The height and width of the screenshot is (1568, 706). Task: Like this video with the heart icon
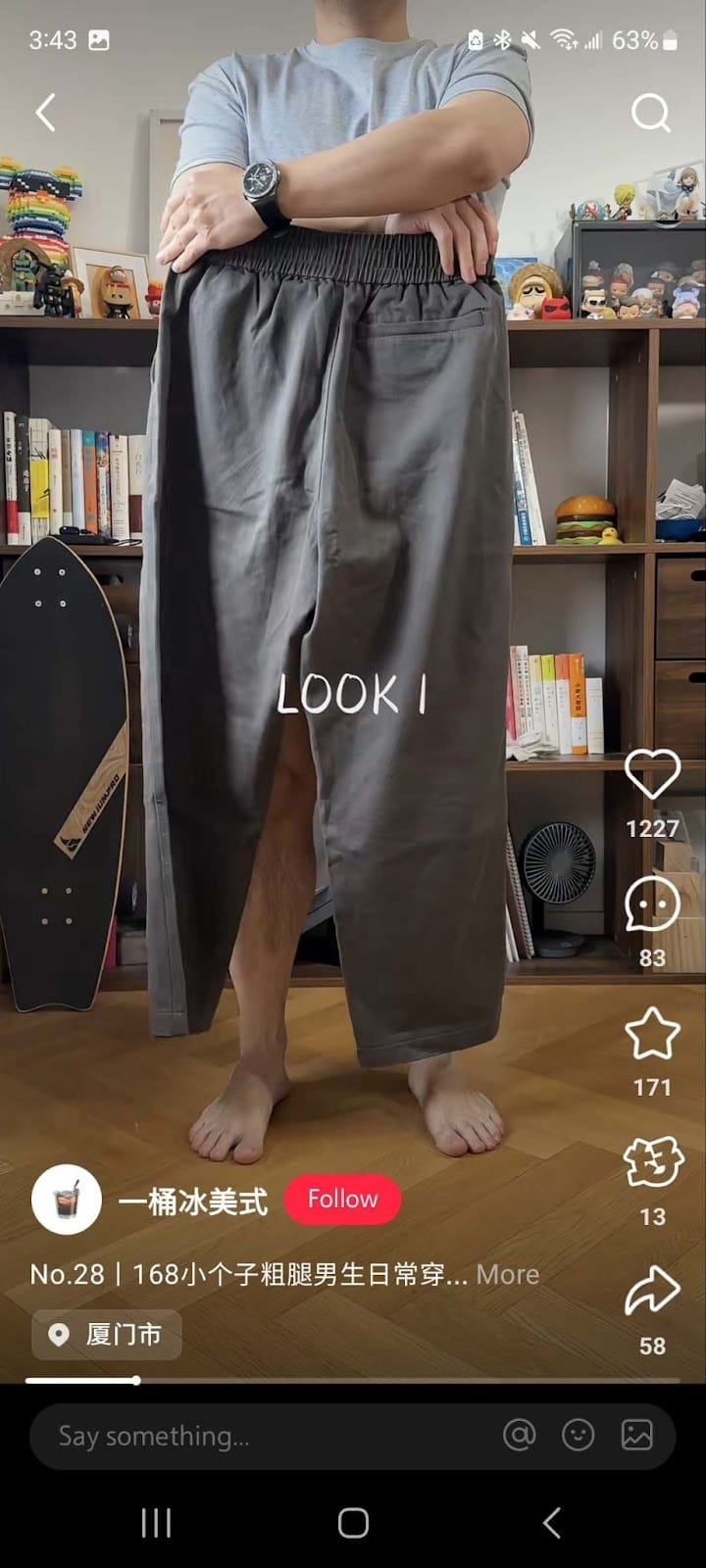(x=652, y=774)
